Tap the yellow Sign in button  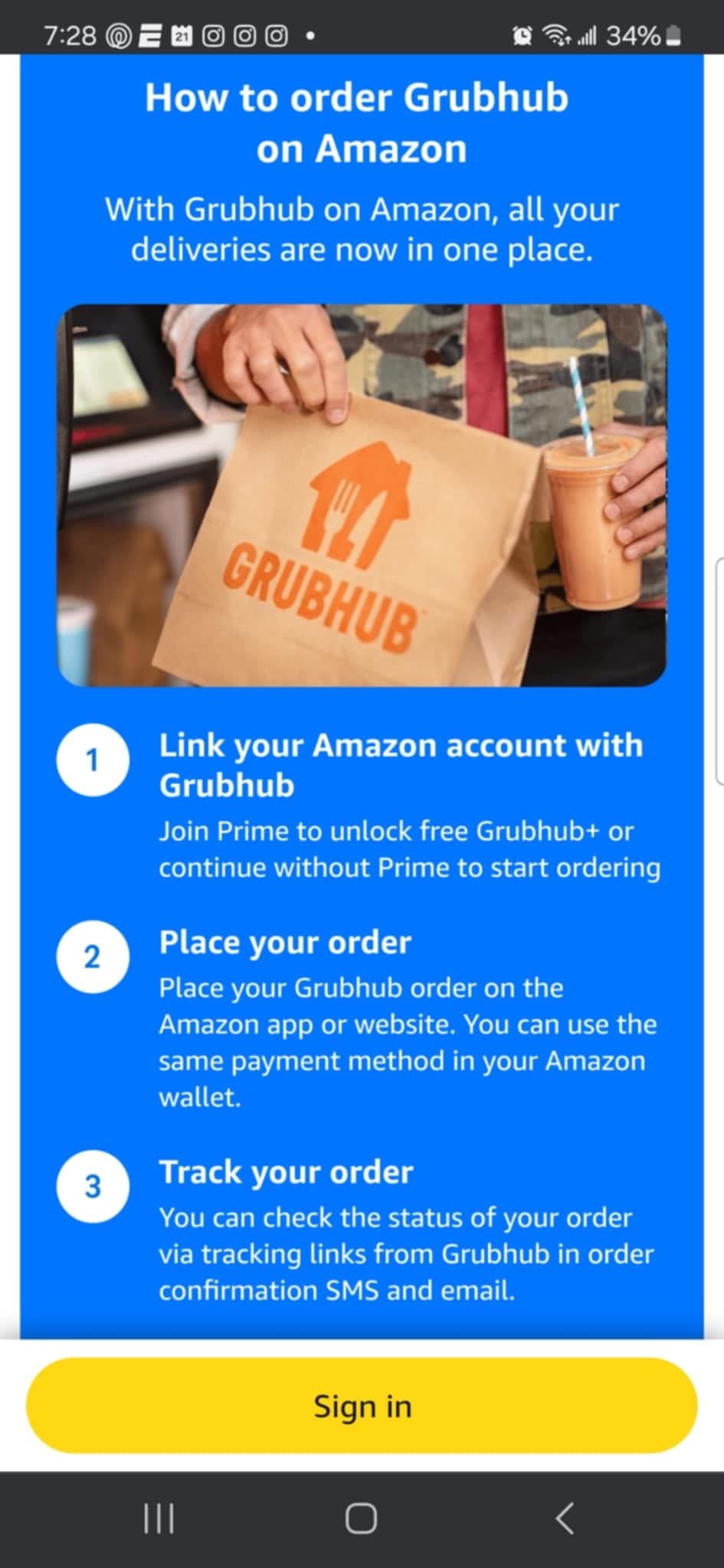(x=362, y=1406)
